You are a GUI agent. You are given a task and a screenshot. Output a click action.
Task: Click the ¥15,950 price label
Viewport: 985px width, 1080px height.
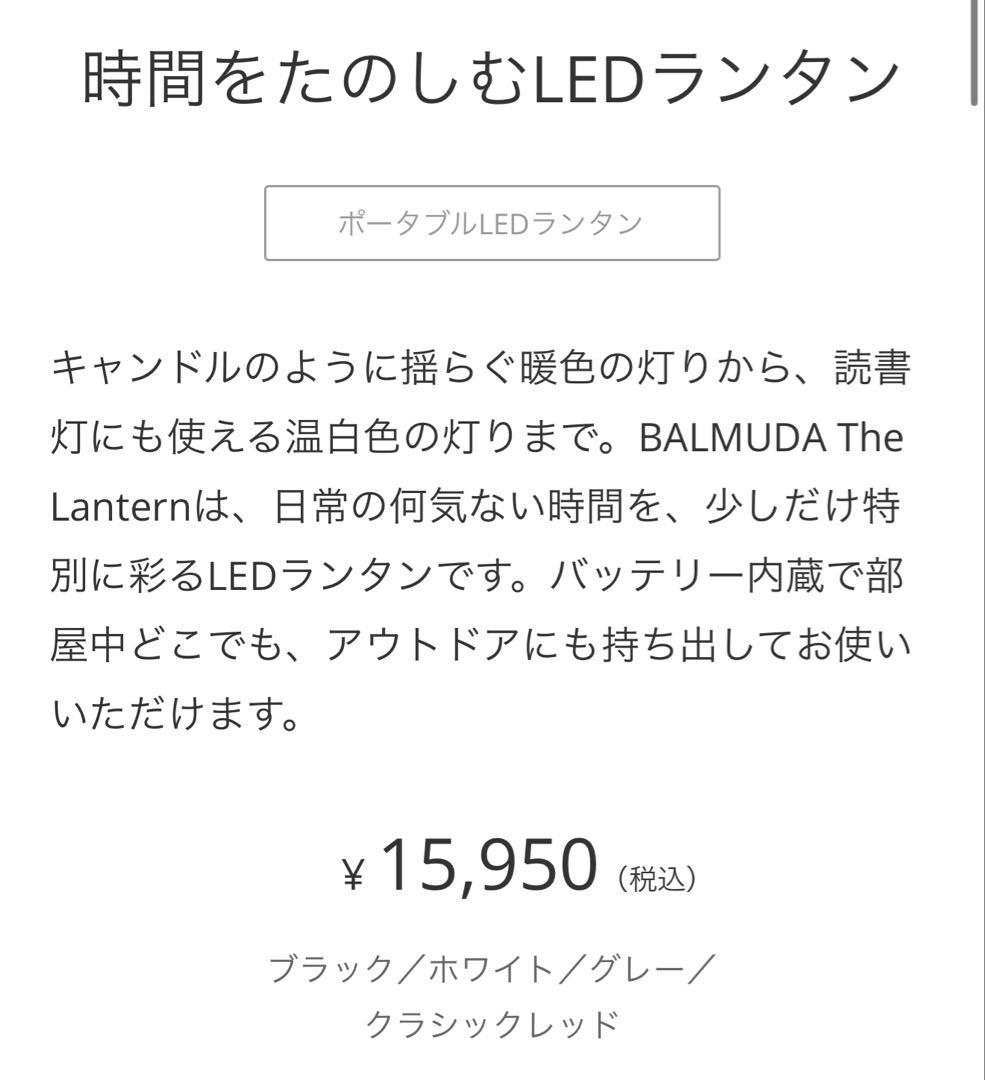pyautogui.click(x=470, y=864)
